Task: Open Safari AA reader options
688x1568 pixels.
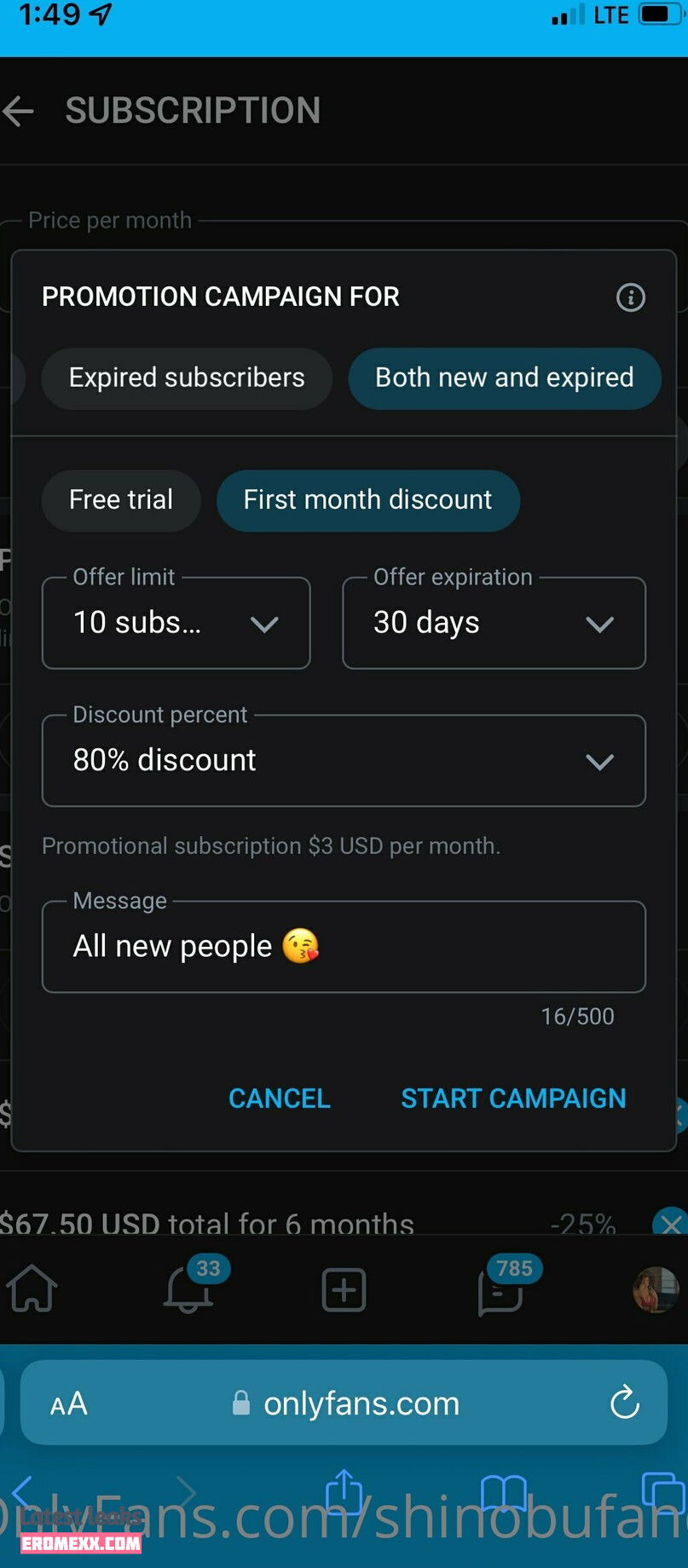Action: point(69,1403)
